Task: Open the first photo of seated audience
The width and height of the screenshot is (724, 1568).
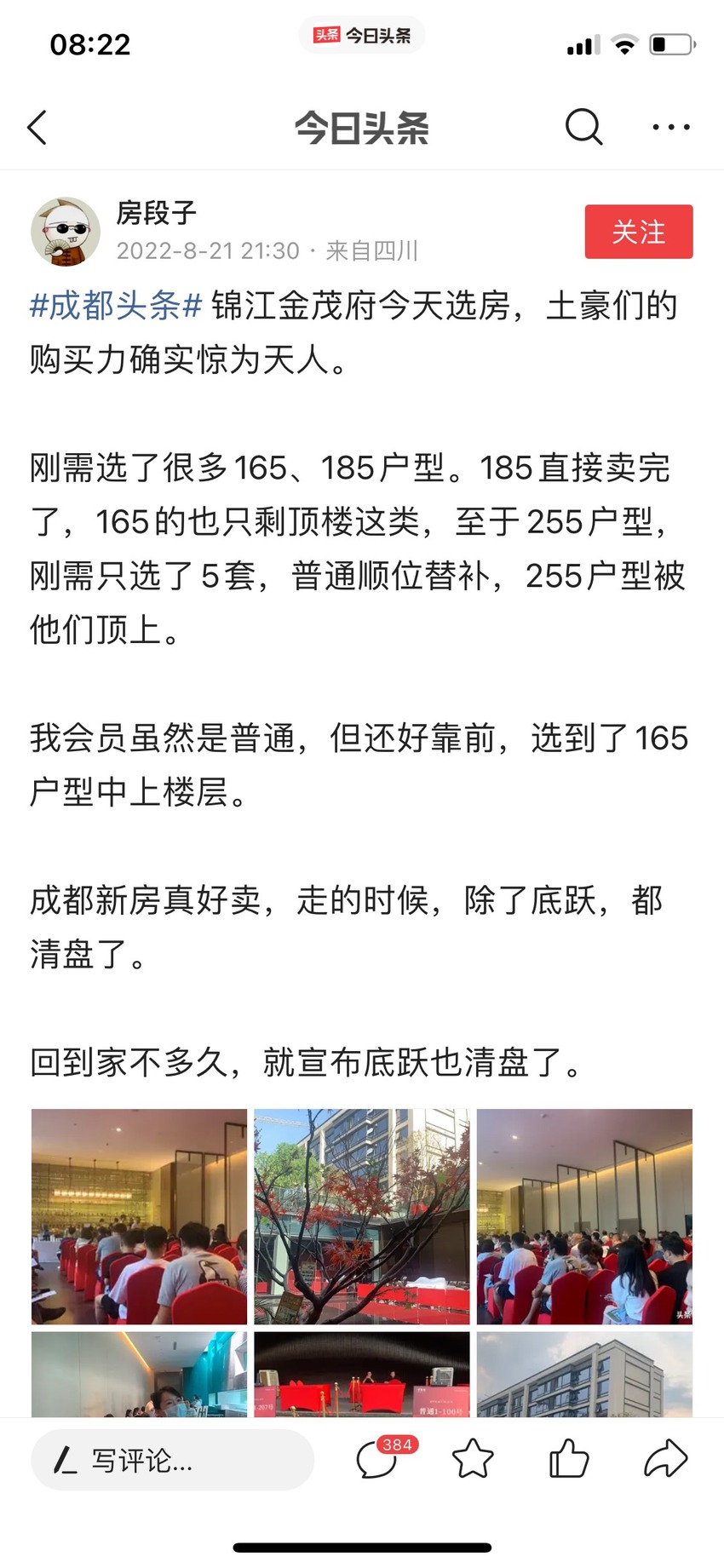Action: pyautogui.click(x=139, y=1216)
